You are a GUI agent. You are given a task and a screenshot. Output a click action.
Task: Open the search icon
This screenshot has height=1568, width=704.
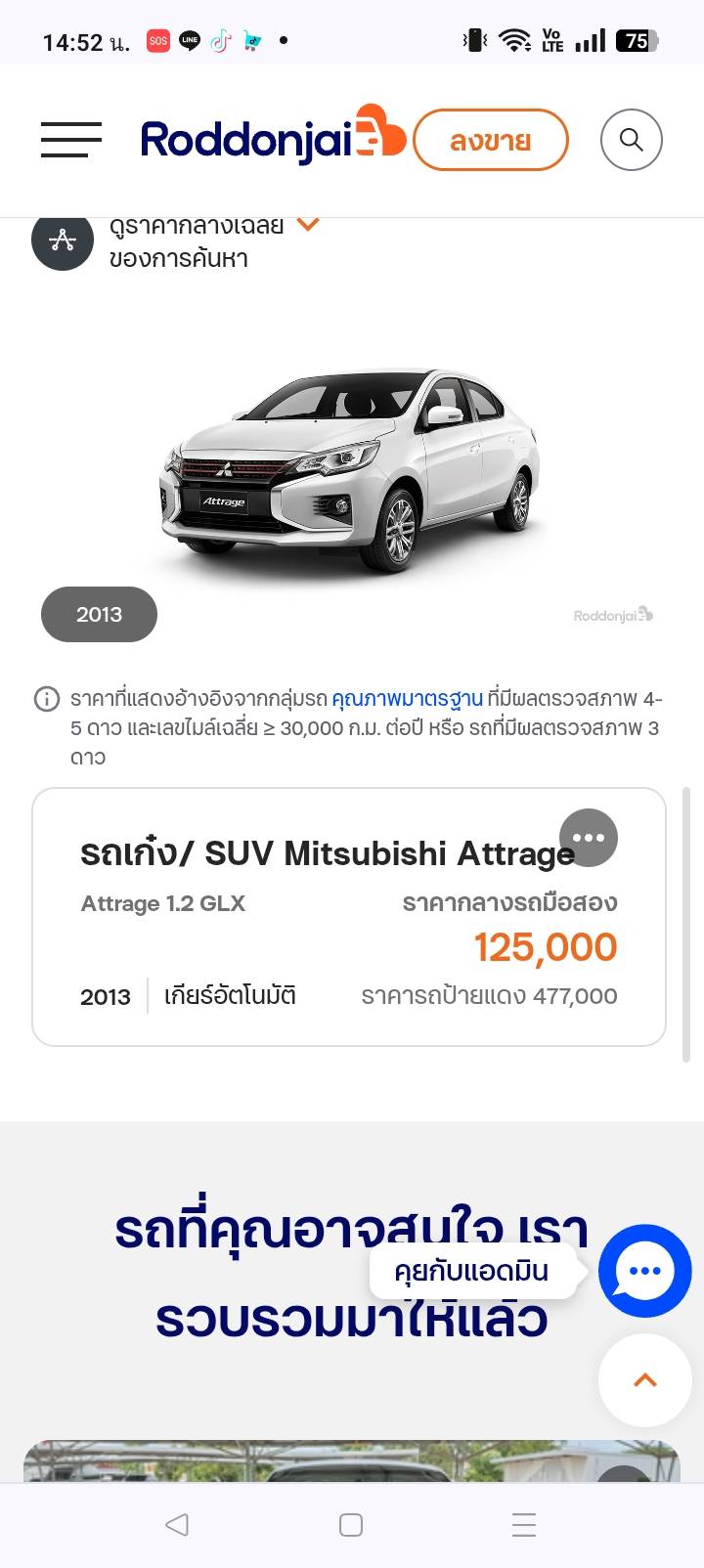[x=632, y=140]
